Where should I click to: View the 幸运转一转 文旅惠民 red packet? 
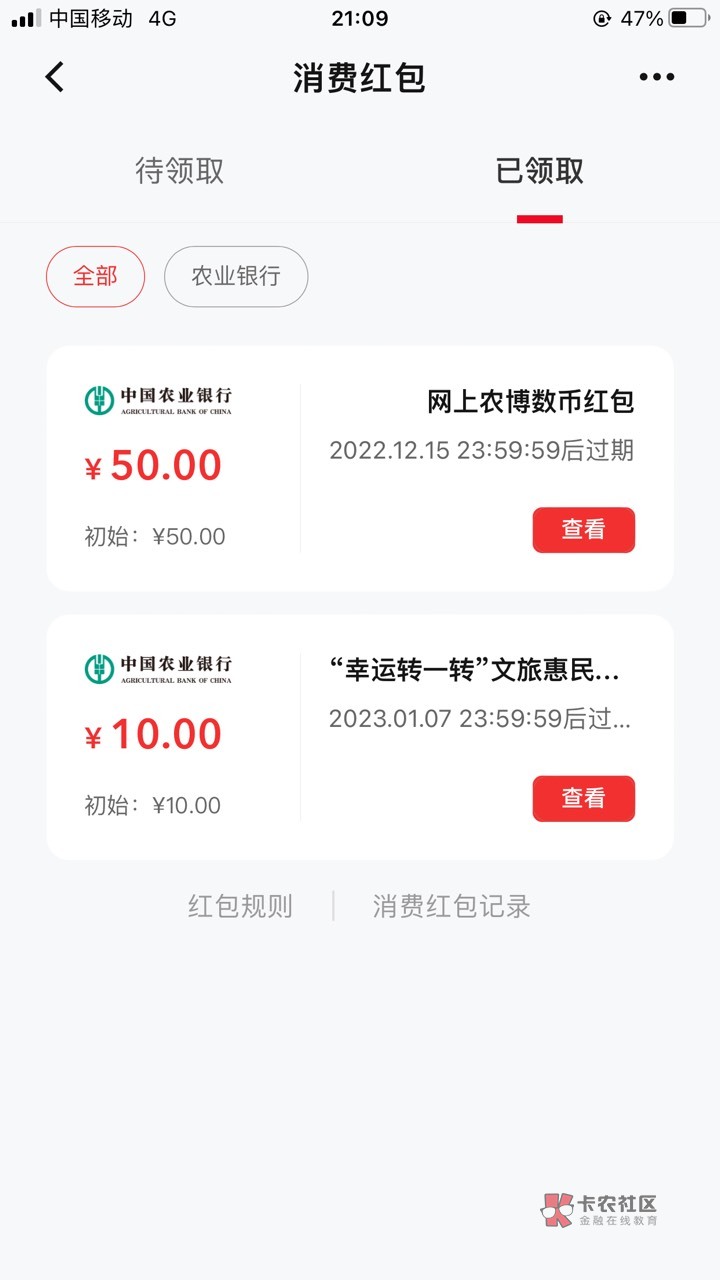583,798
